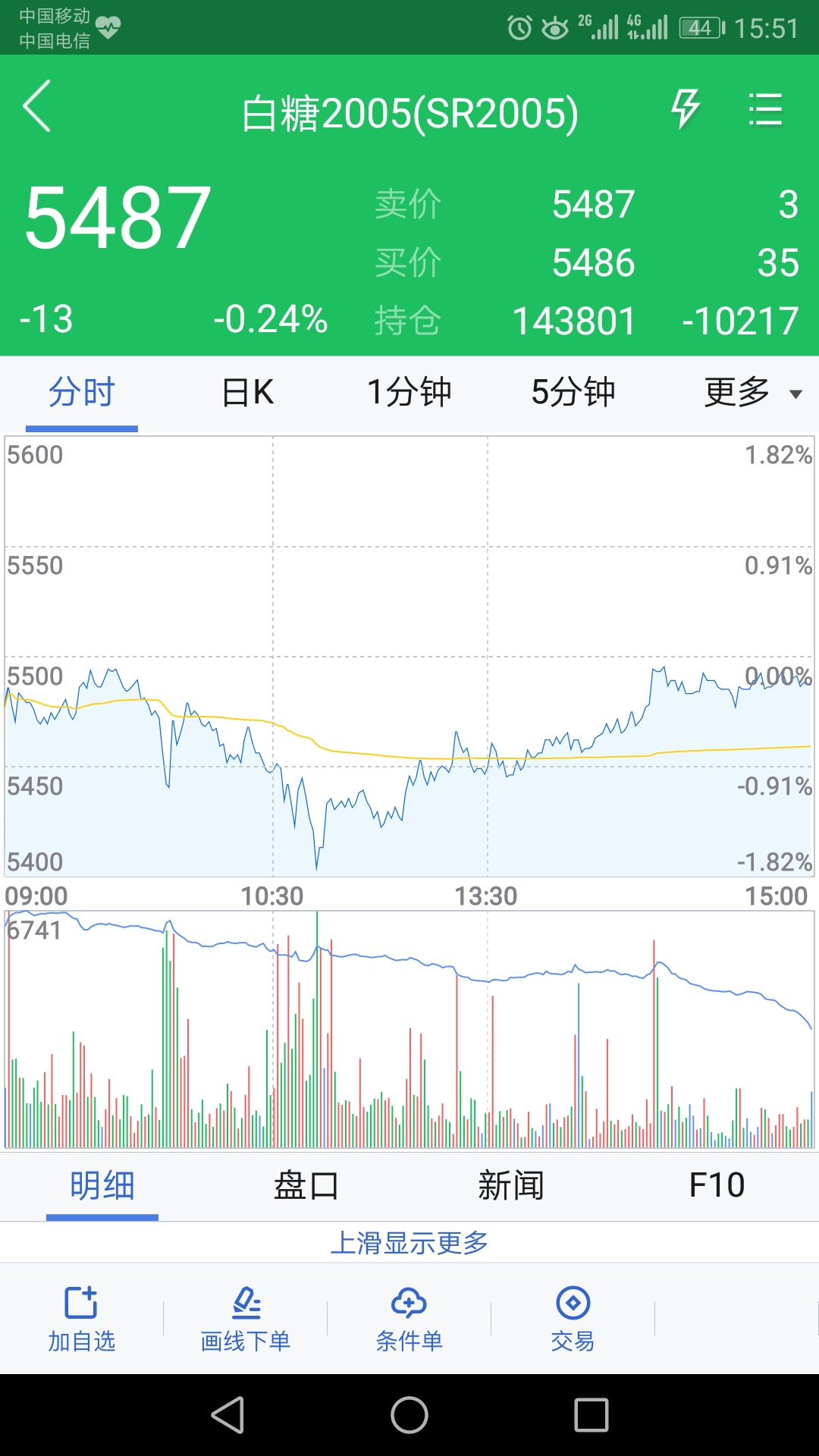
Task: Open quick trade via lightning icon
Action: pos(685,108)
